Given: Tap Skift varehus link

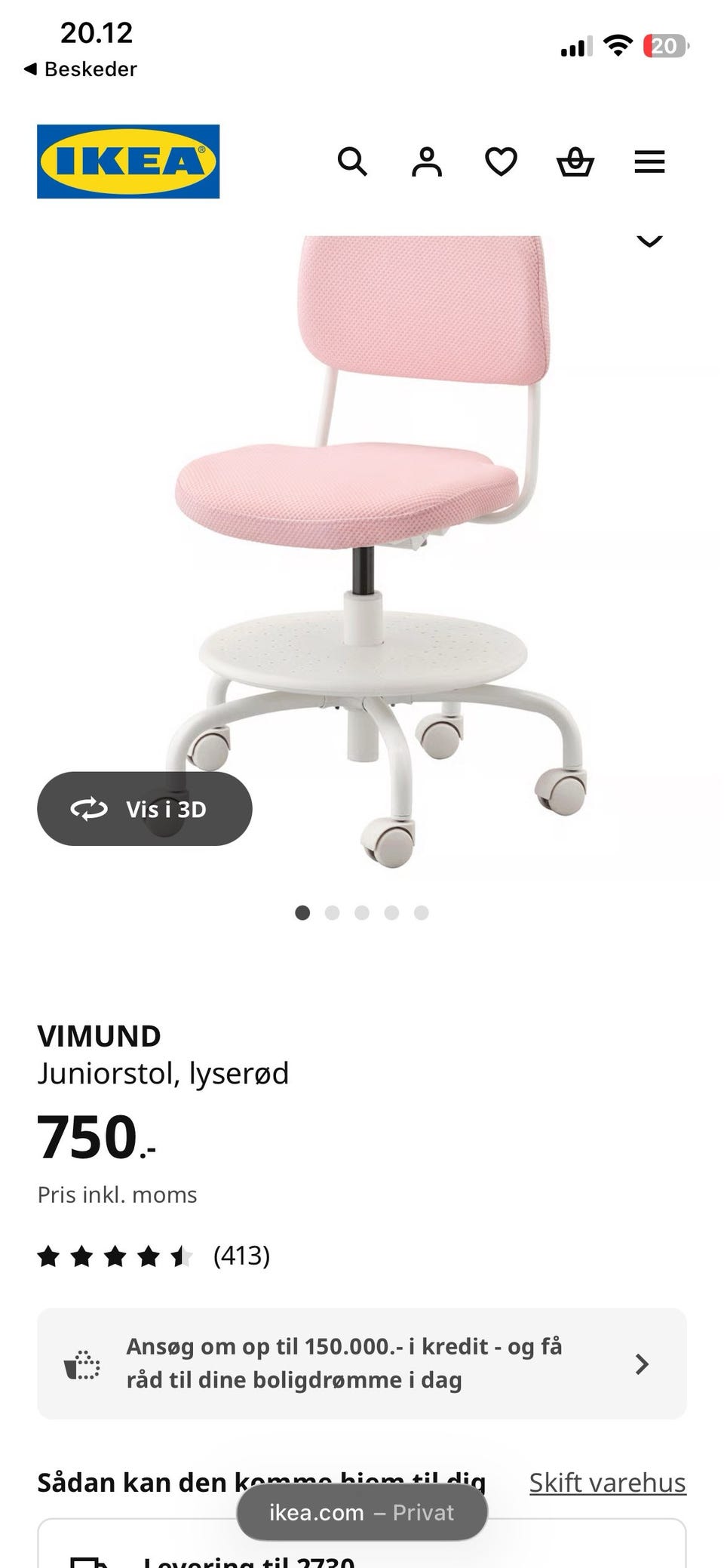Looking at the screenshot, I should (x=607, y=1482).
